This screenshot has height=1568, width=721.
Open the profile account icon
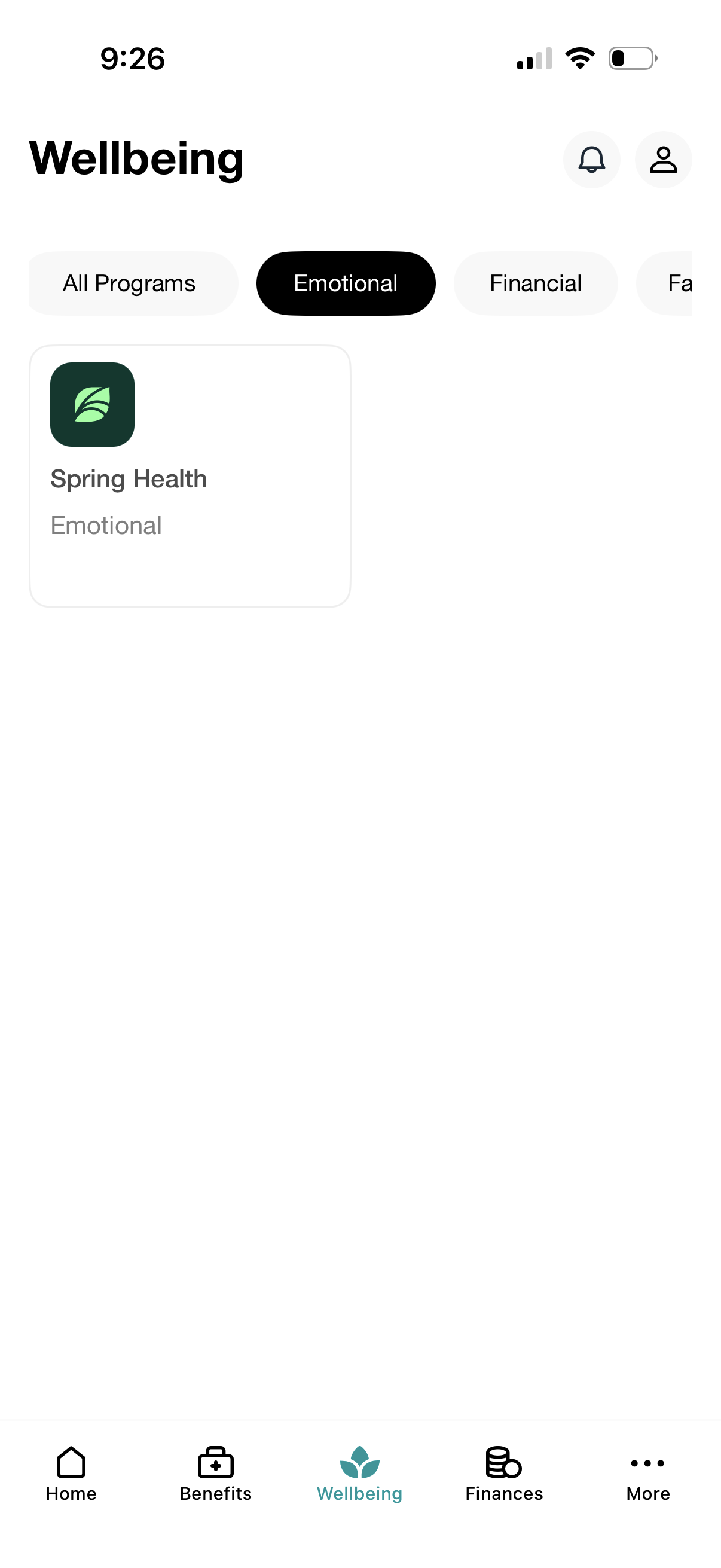pyautogui.click(x=662, y=160)
